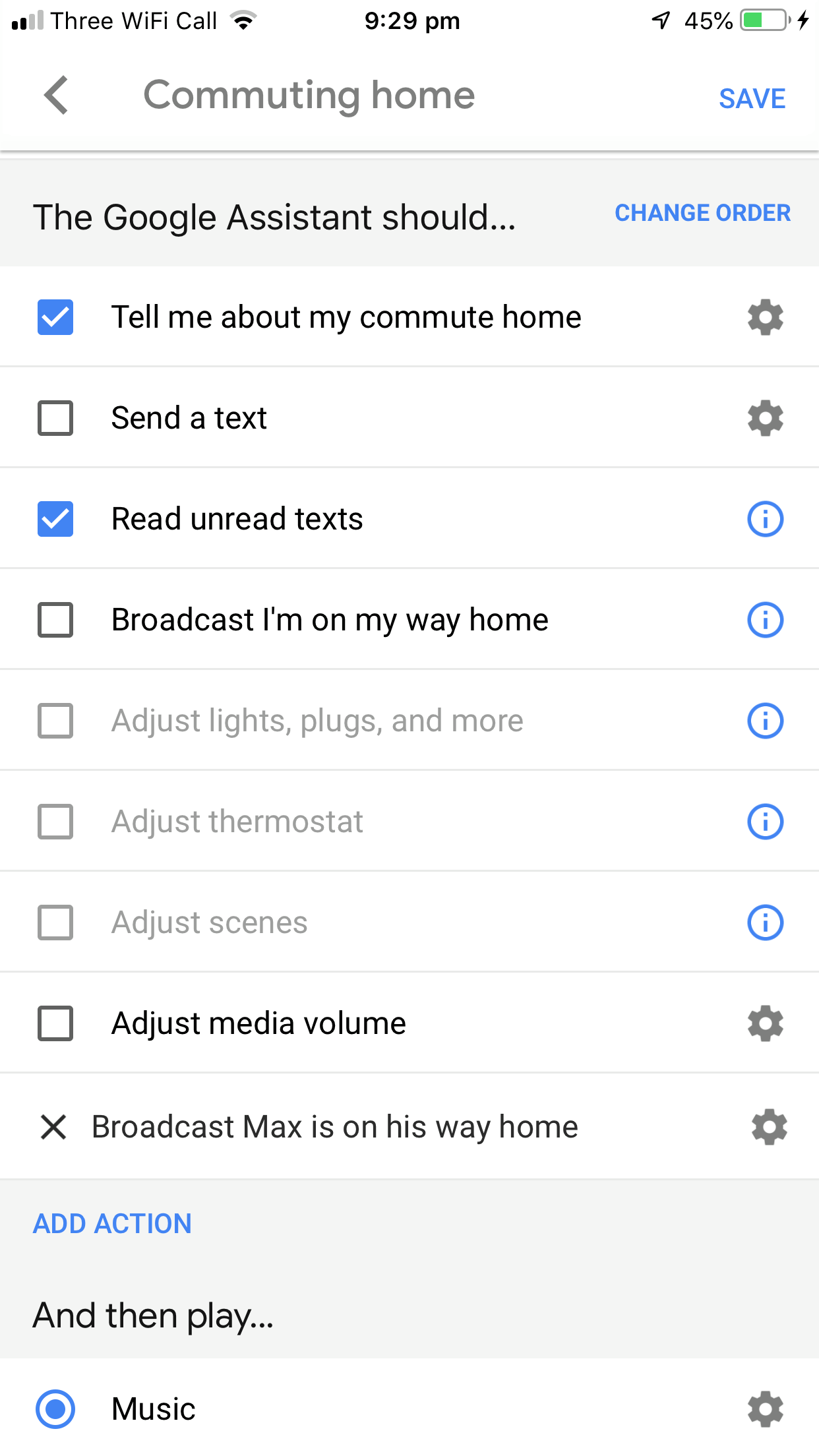Remove Broadcast Max is on his way home
Viewport: 819px width, 1456px height.
point(53,1127)
